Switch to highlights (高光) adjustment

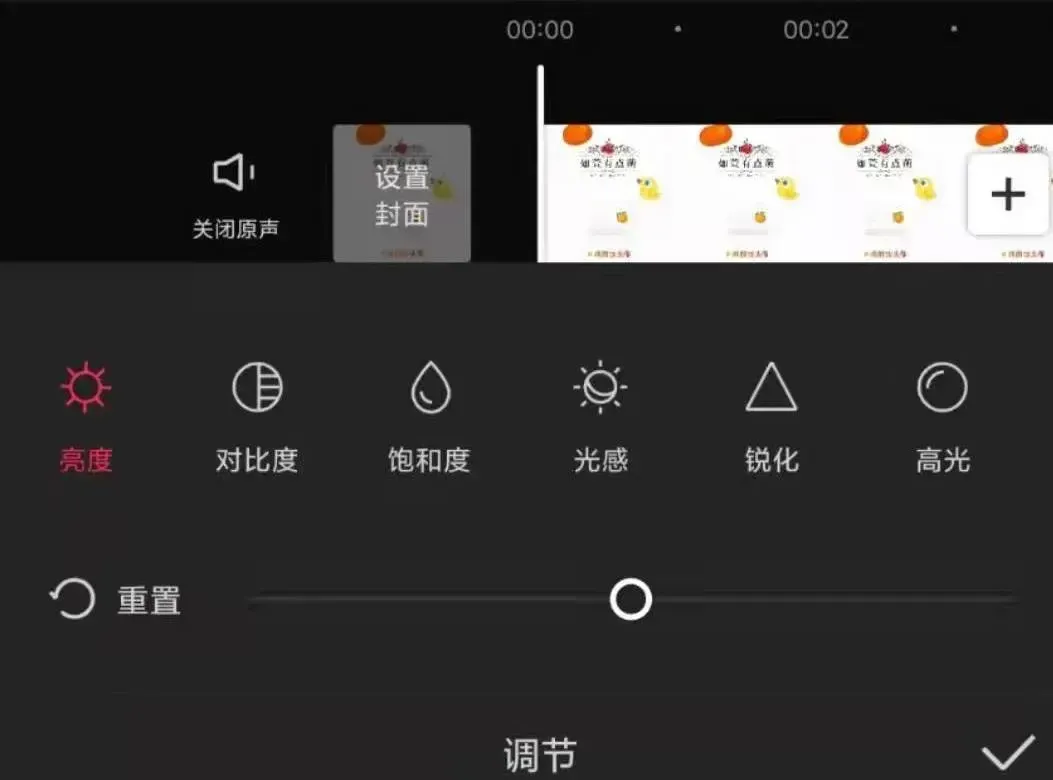point(942,415)
